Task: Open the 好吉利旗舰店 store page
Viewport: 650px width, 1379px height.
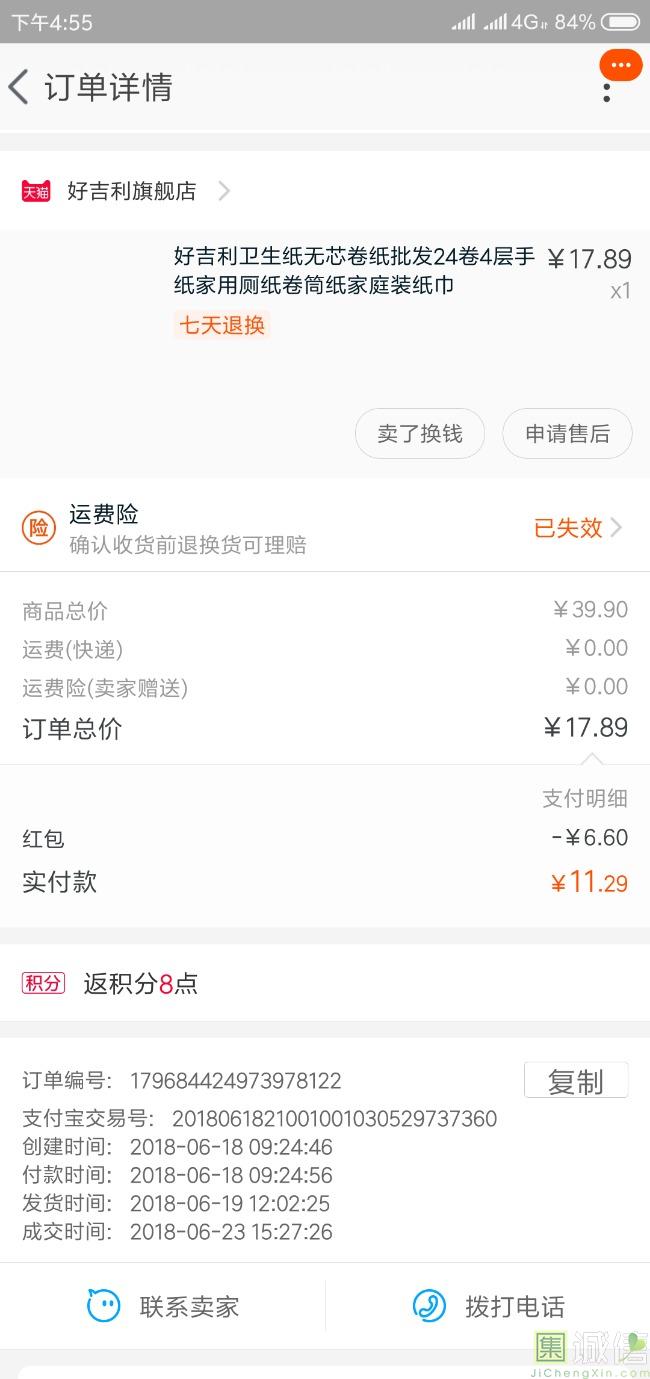Action: (x=126, y=191)
